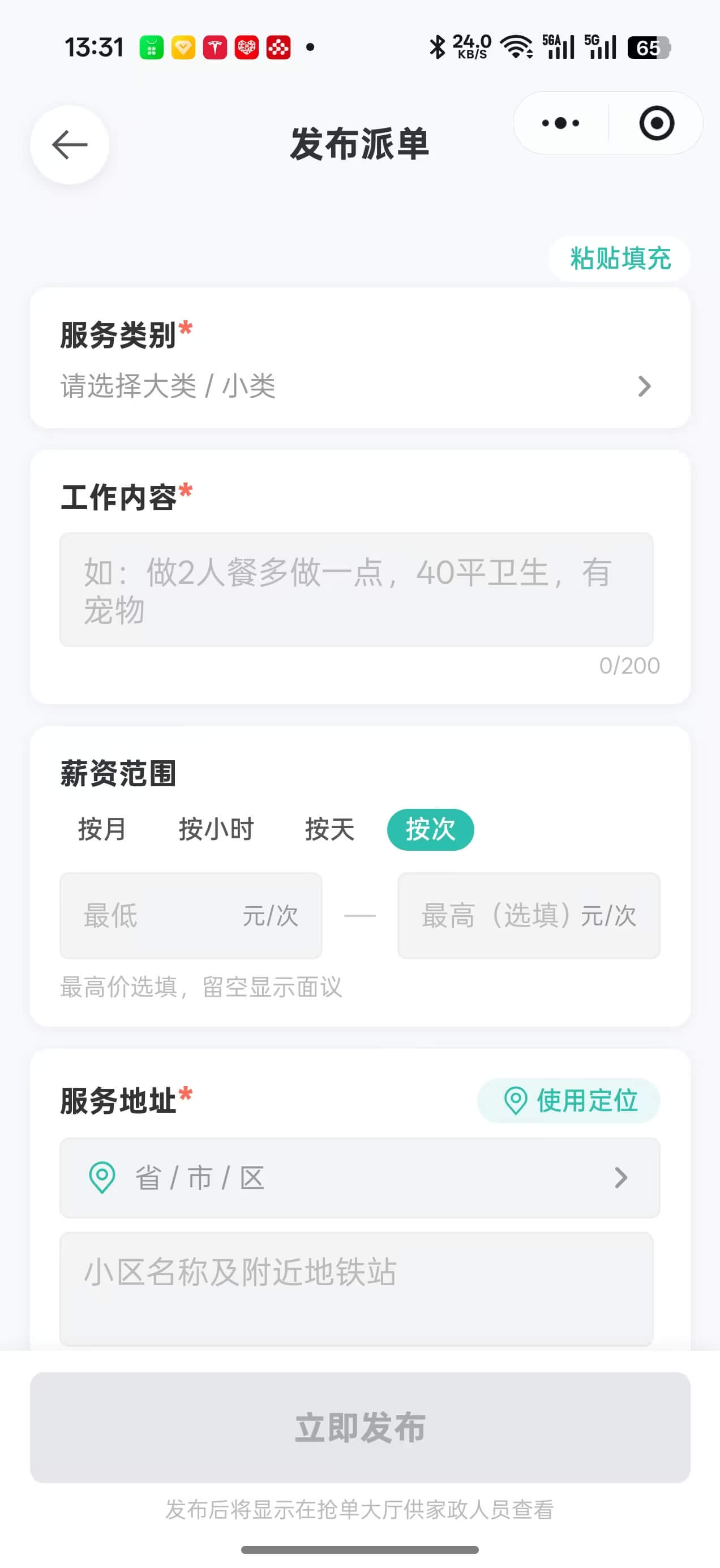Select the 按月 salary option
Image resolution: width=720 pixels, height=1568 pixels.
(x=102, y=829)
